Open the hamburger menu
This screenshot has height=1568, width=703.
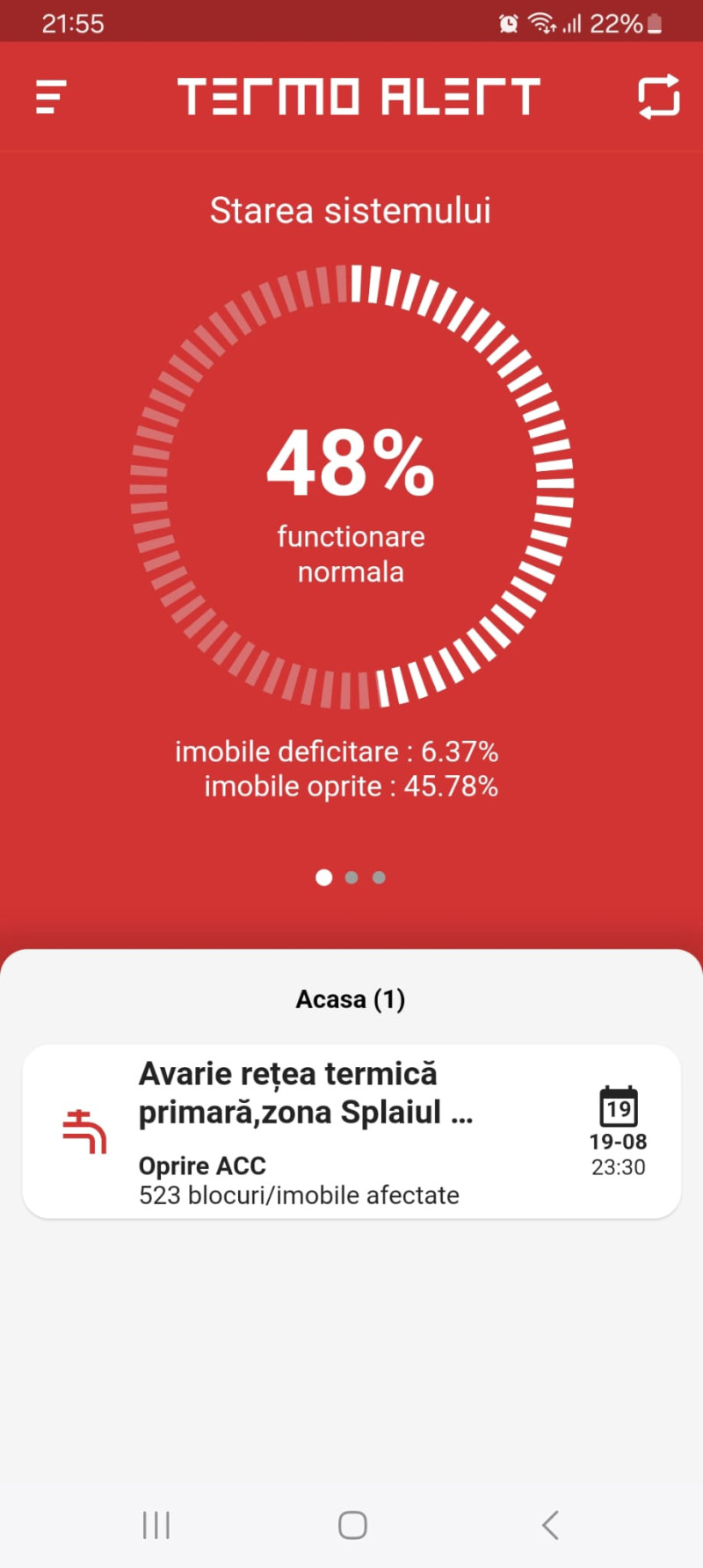coord(51,97)
